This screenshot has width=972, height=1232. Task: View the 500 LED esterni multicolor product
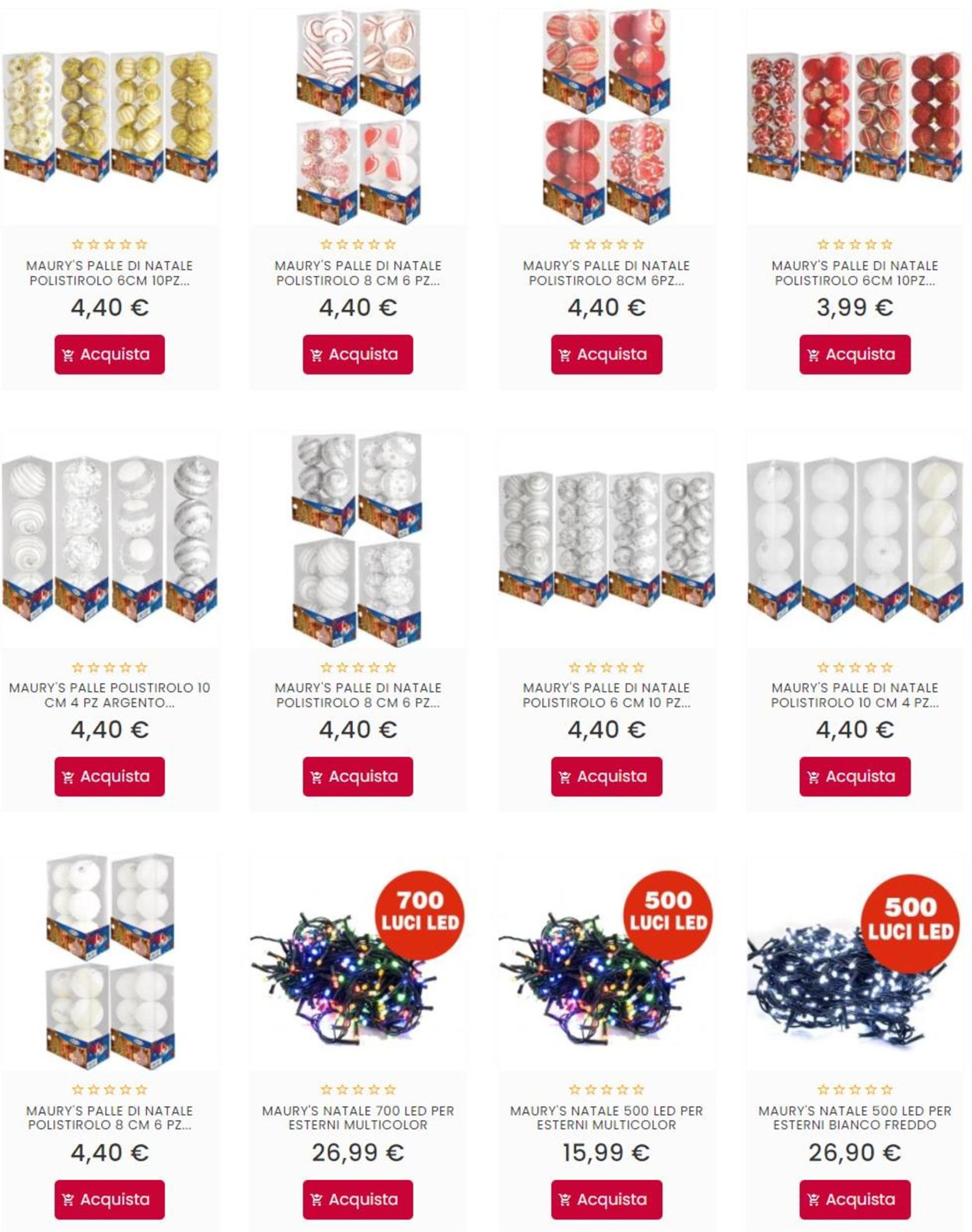pyautogui.click(x=606, y=1117)
